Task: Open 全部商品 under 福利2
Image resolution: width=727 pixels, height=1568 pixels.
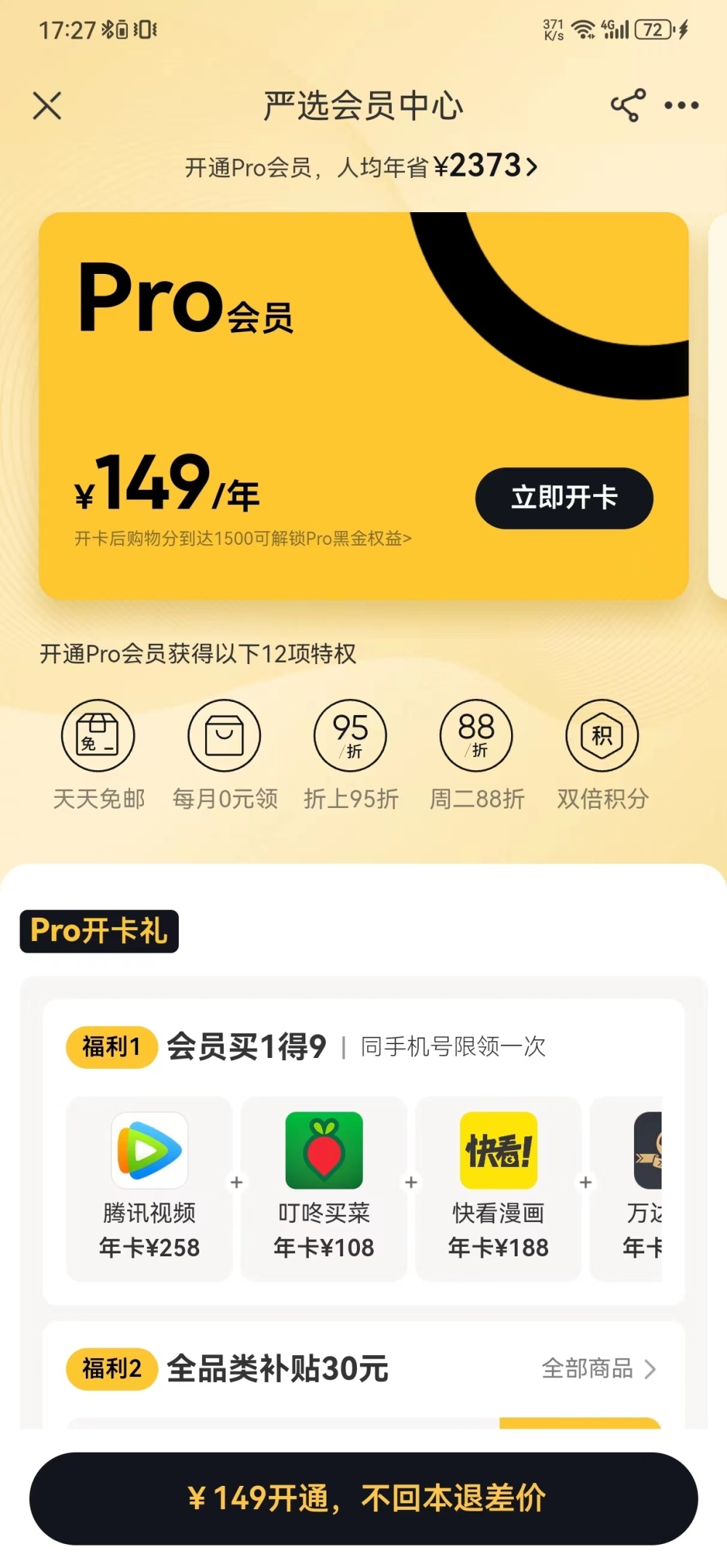Action: pyautogui.click(x=600, y=1369)
